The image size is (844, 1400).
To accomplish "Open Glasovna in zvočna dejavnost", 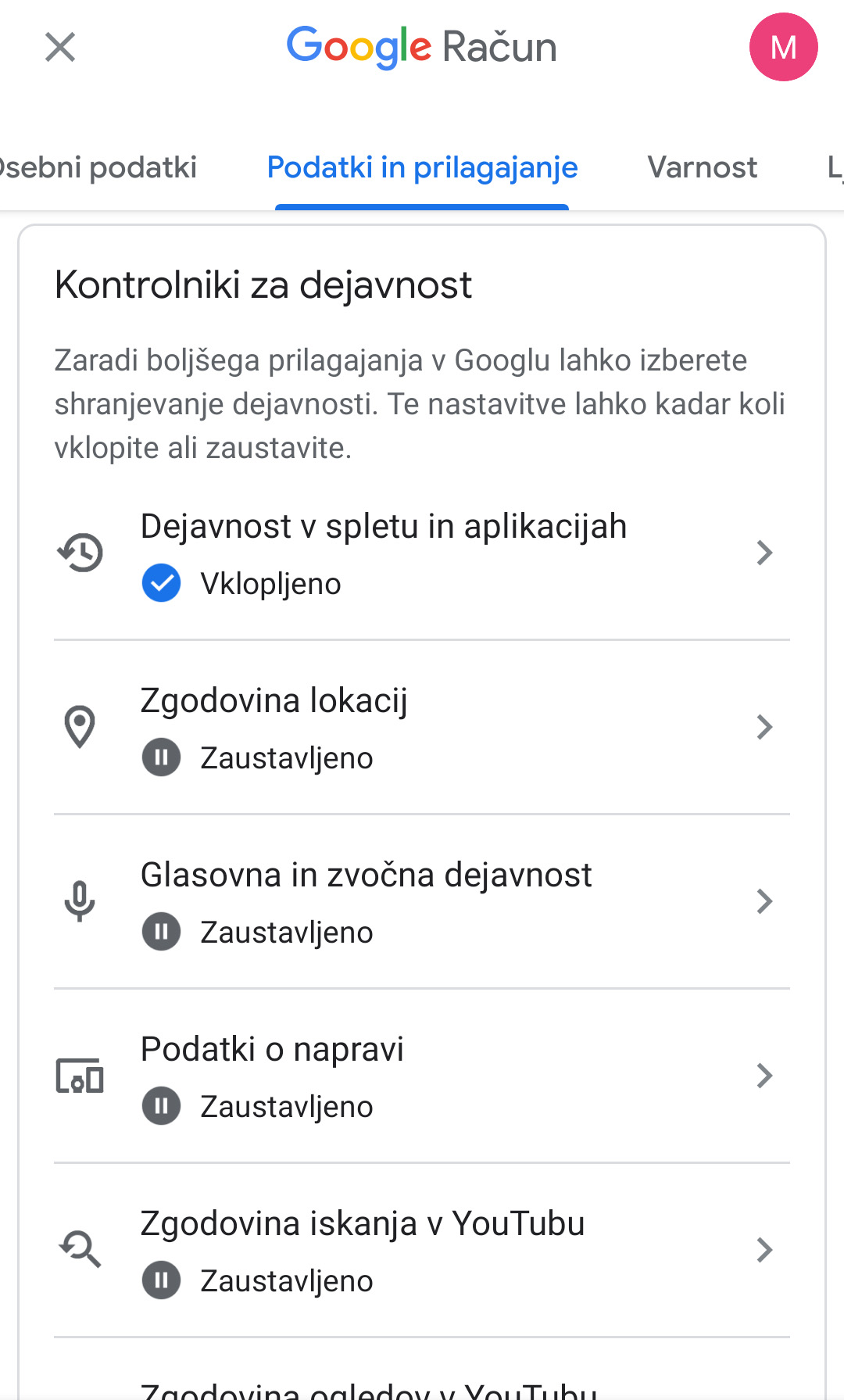I will pyautogui.click(x=422, y=901).
